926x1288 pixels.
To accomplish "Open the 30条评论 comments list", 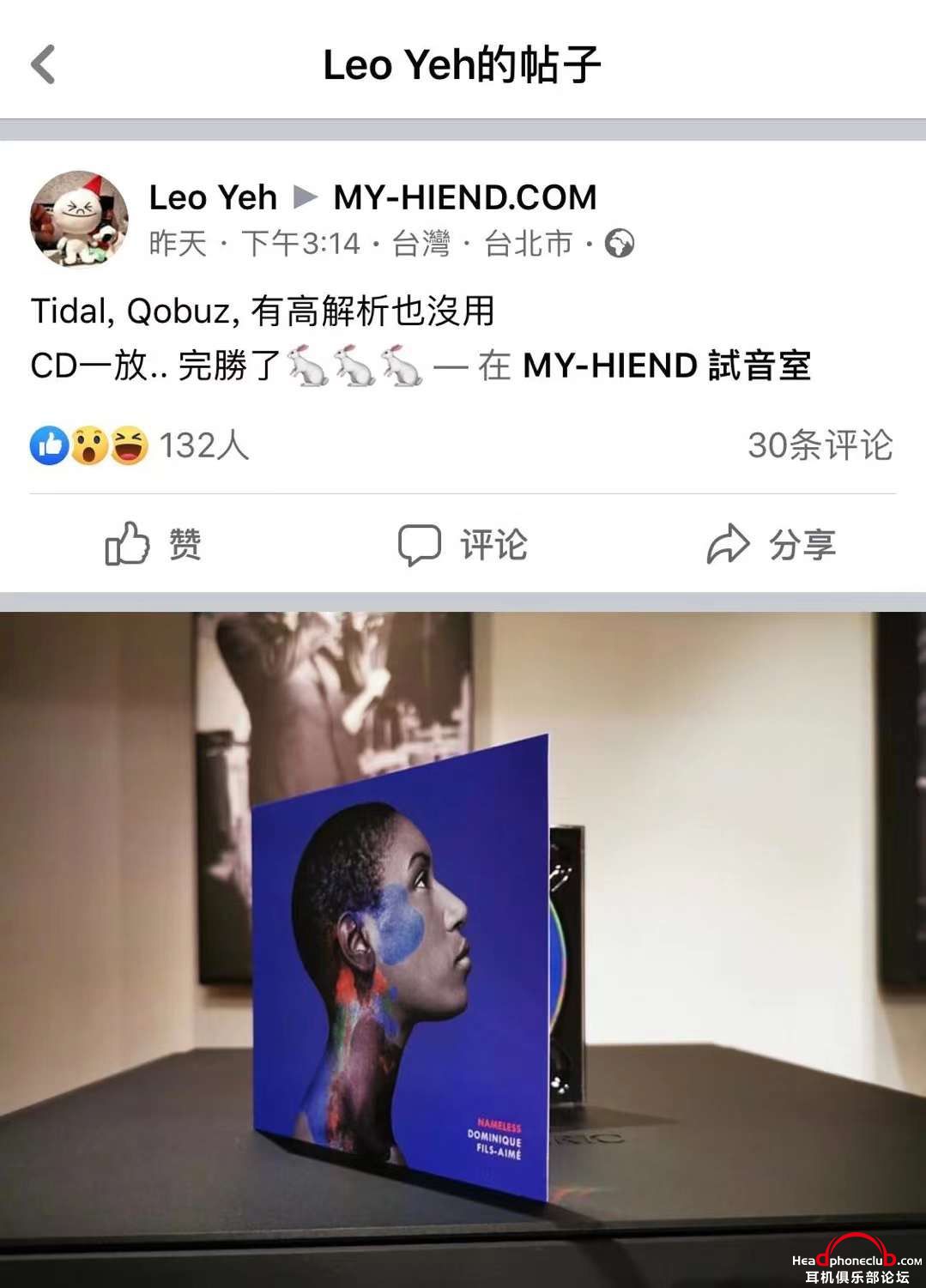I will click(820, 445).
